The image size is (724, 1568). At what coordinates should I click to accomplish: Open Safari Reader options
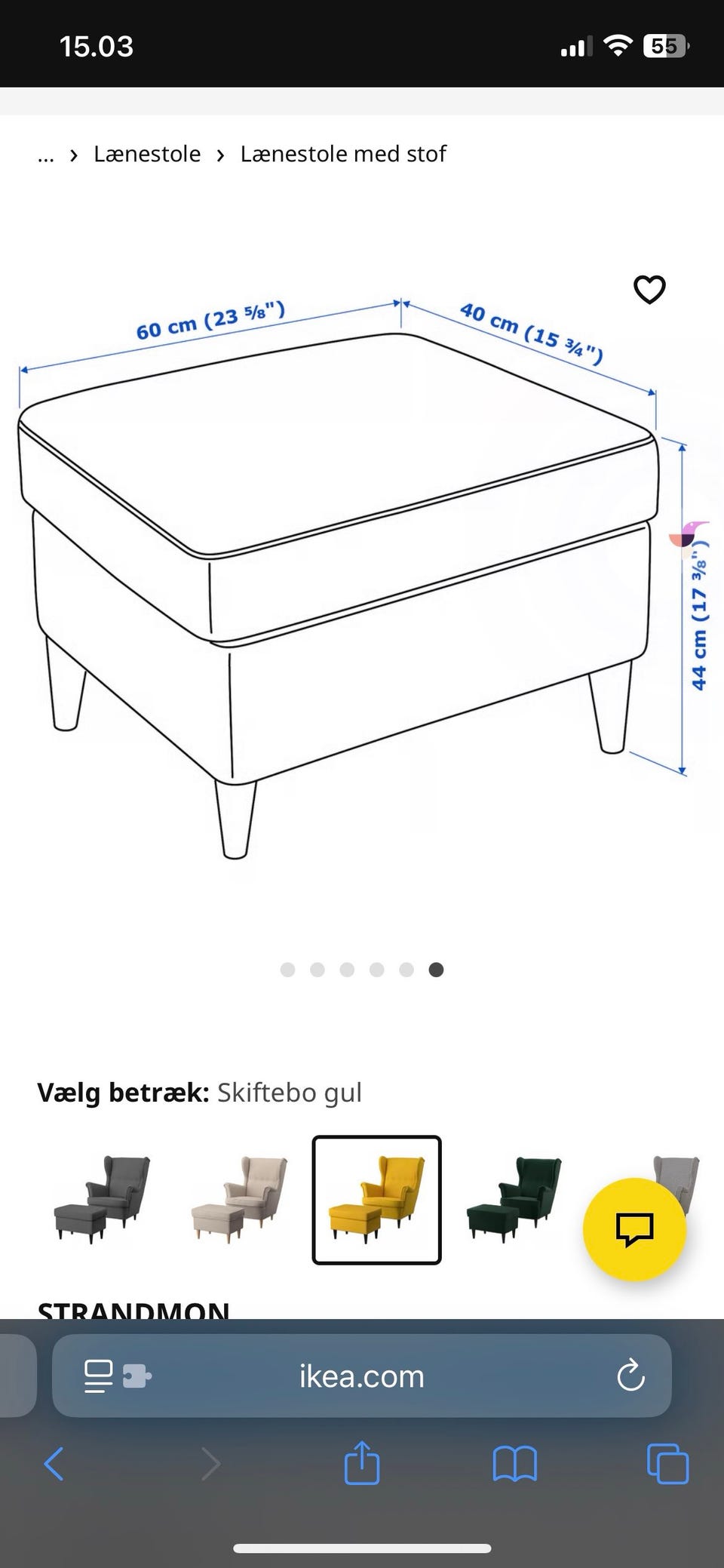(99, 1375)
